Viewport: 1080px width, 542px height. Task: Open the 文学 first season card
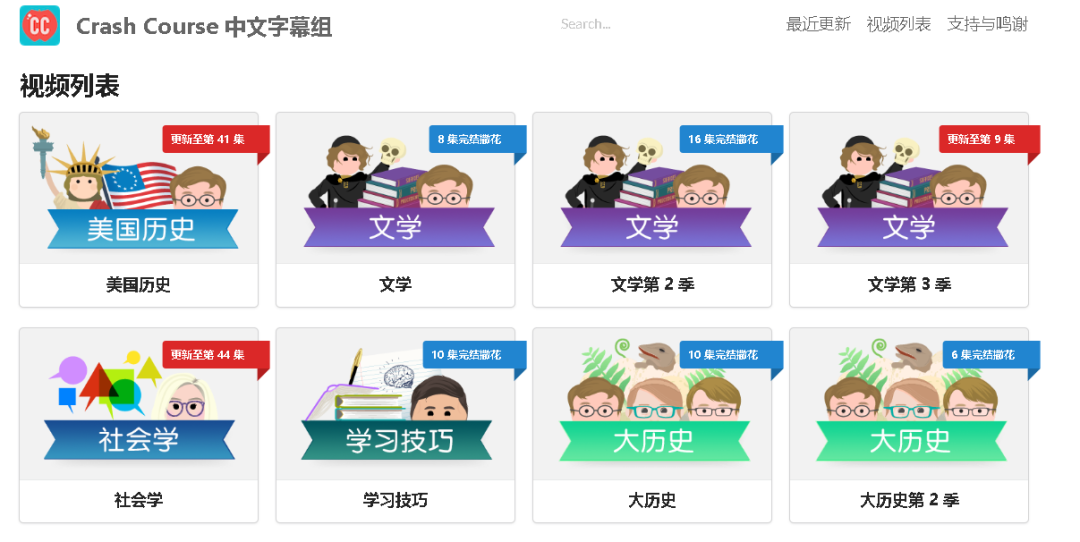[x=395, y=210]
